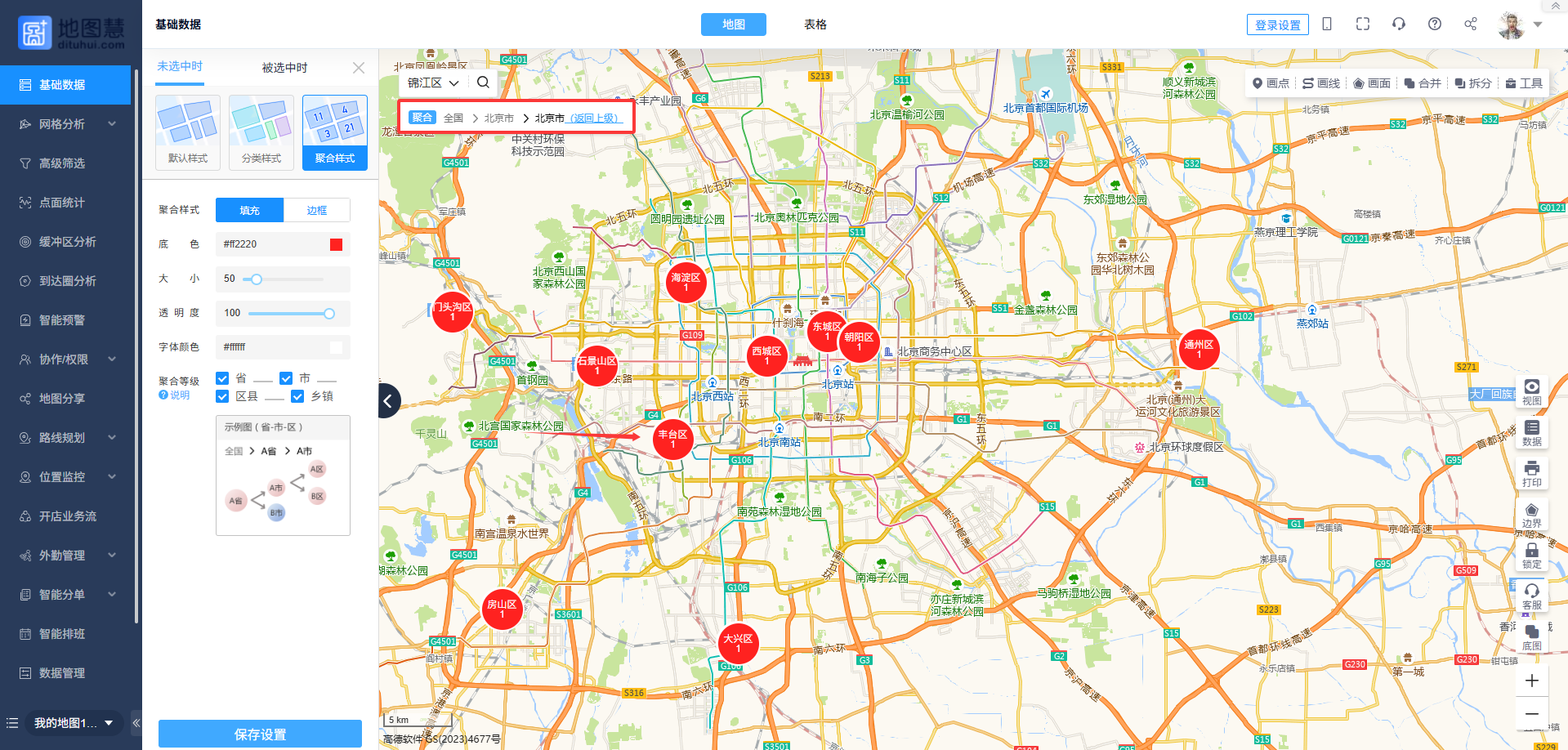Uncheck the 乡镇 cluster level checkbox

pyautogui.click(x=297, y=396)
